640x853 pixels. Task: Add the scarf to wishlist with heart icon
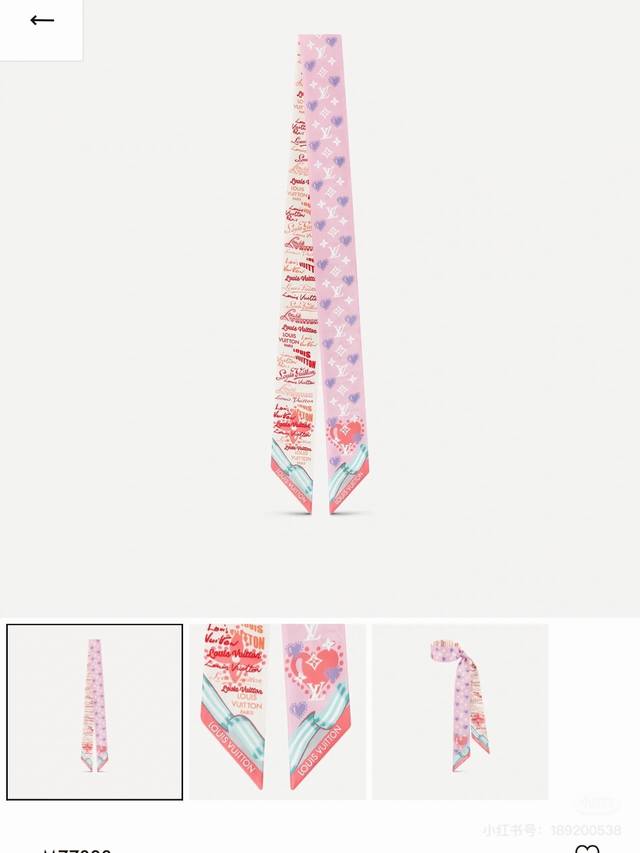pos(587,848)
